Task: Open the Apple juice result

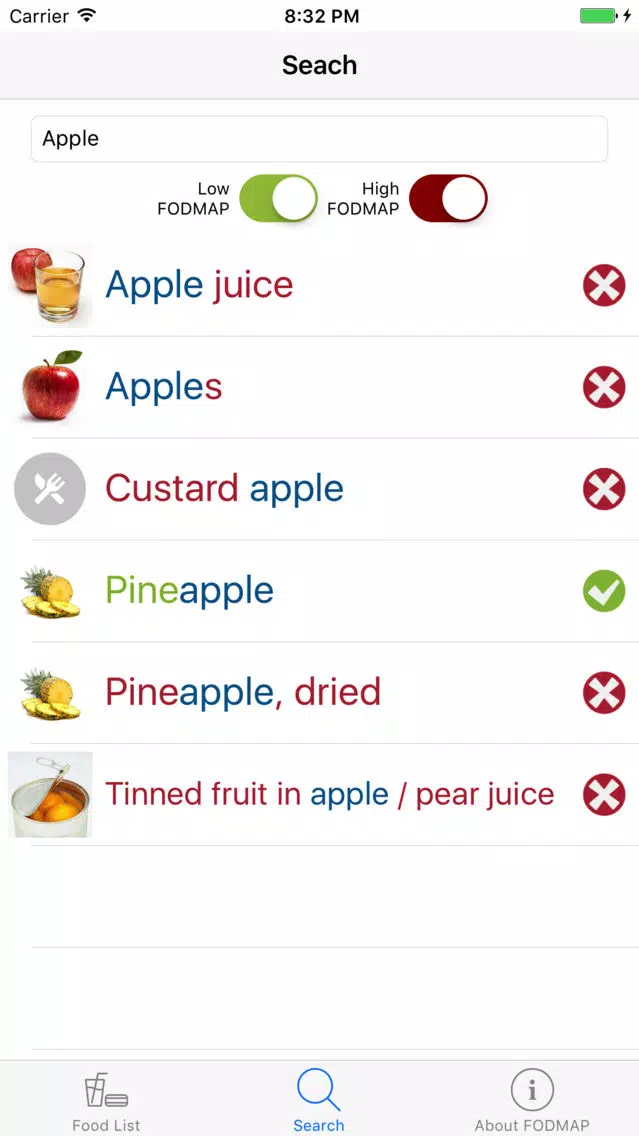Action: tap(320, 285)
